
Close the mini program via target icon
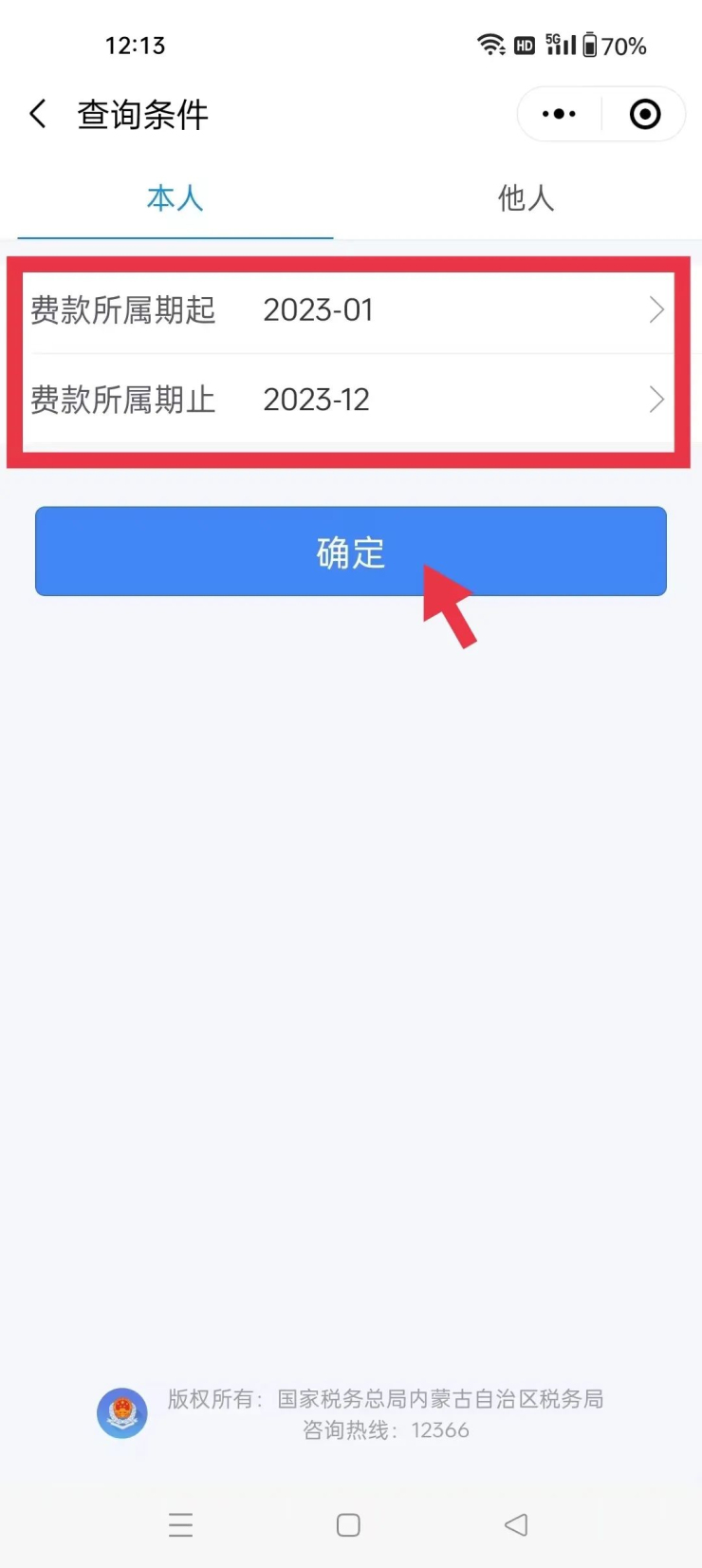point(645,115)
